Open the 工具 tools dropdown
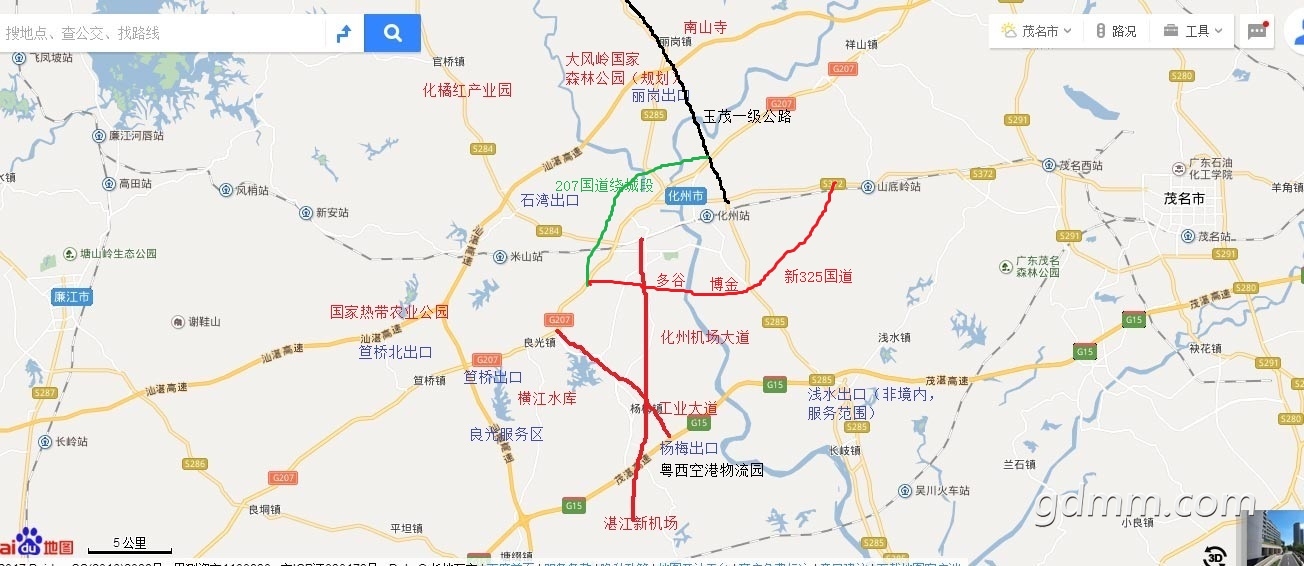 coord(1194,31)
